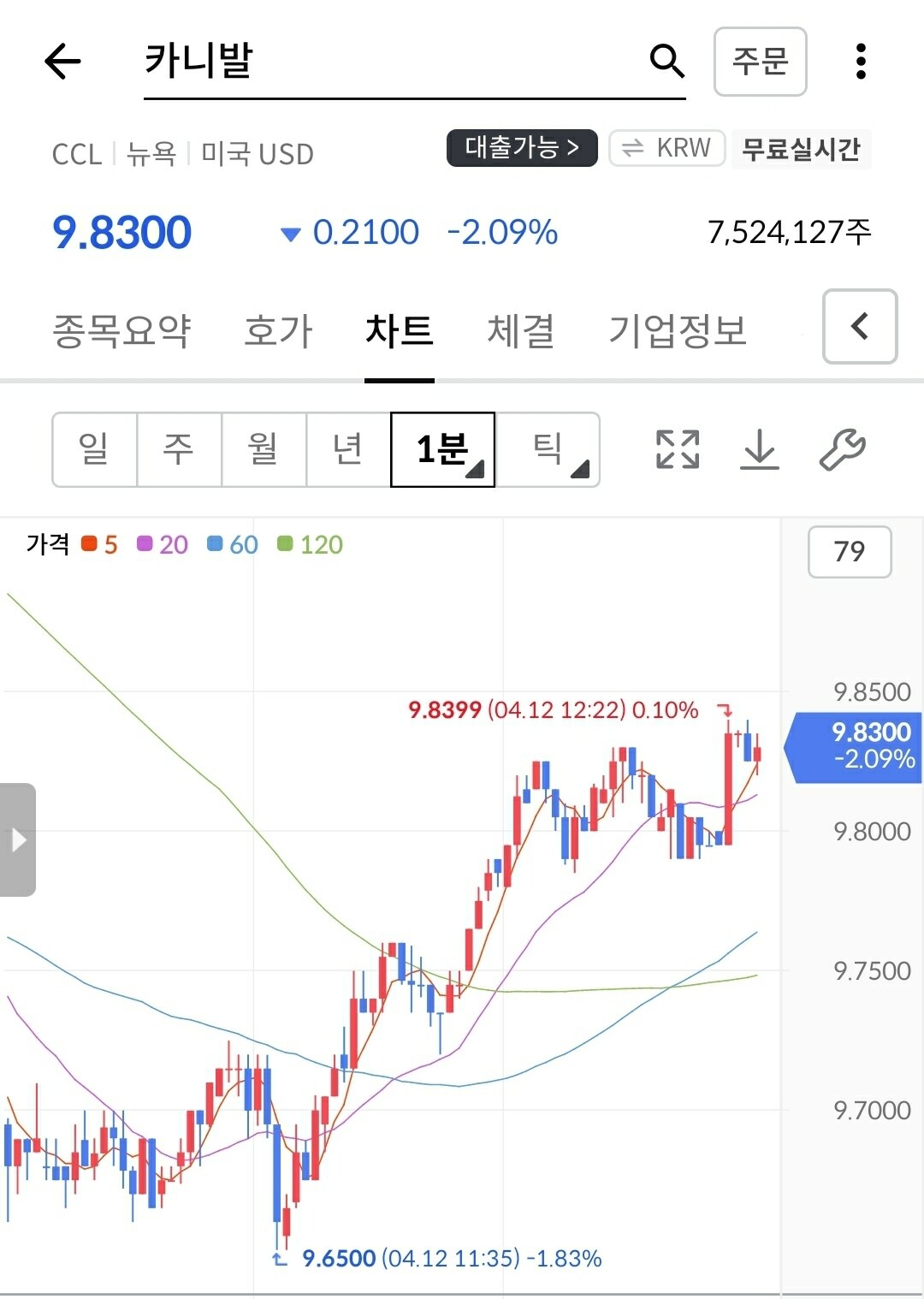Open the 틱 interval dropdown
This screenshot has width=924, height=1299.
[x=548, y=449]
